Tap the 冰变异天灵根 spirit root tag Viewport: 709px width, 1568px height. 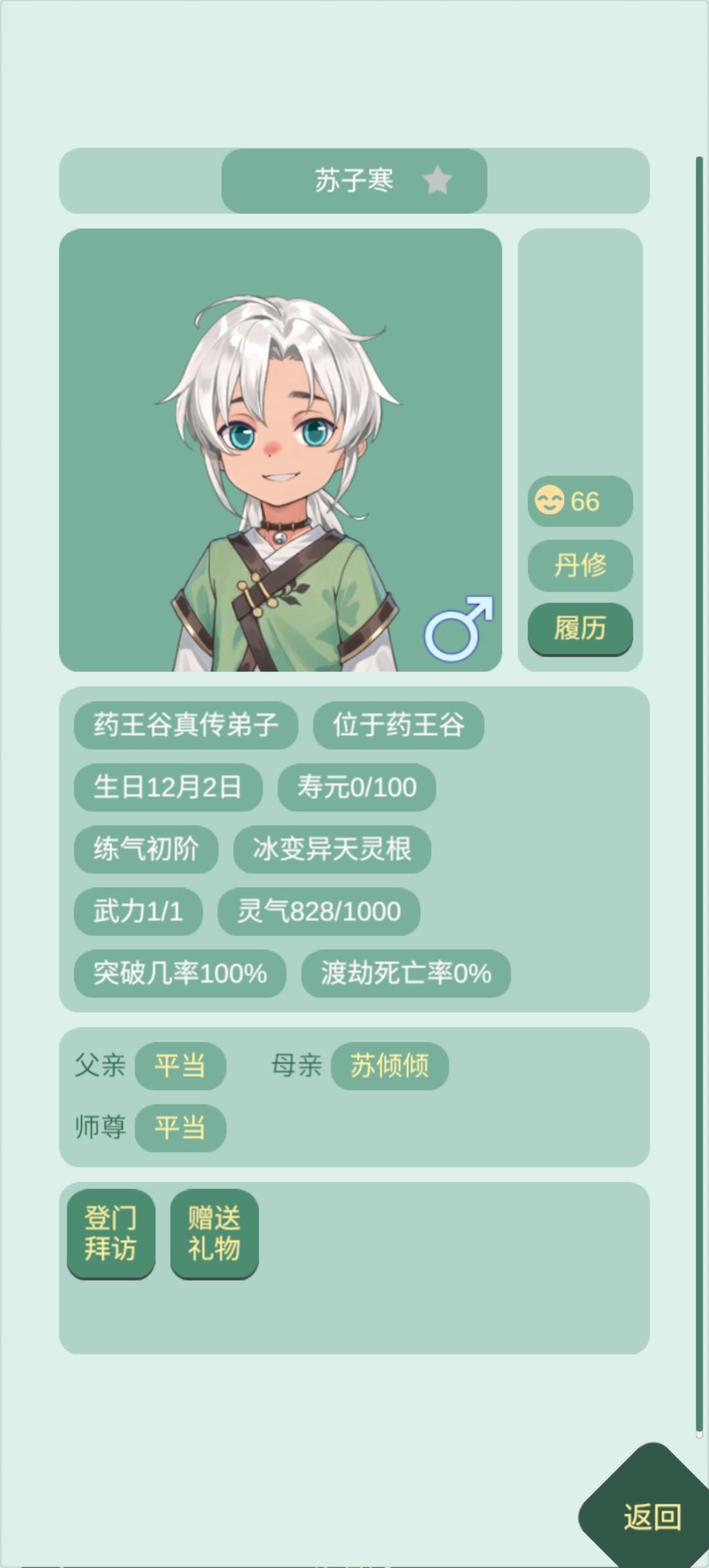332,850
